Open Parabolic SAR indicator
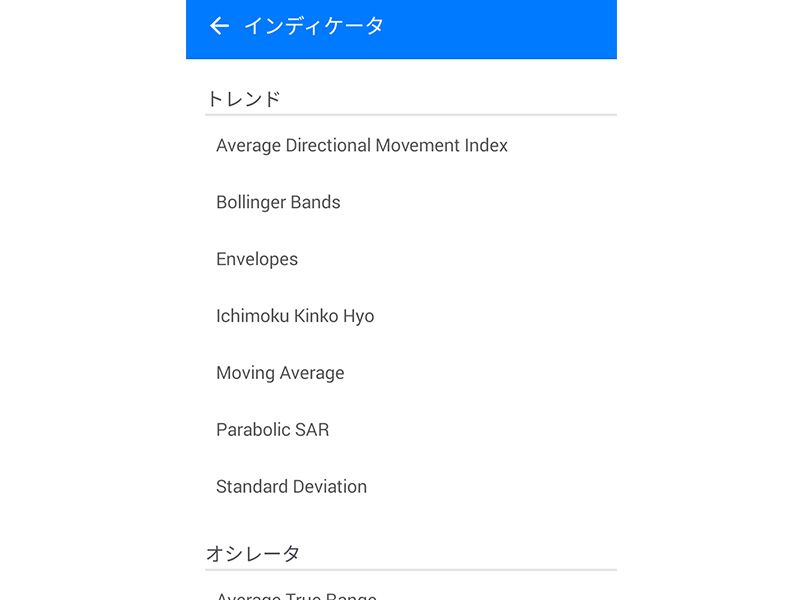800x600 pixels. pos(272,431)
